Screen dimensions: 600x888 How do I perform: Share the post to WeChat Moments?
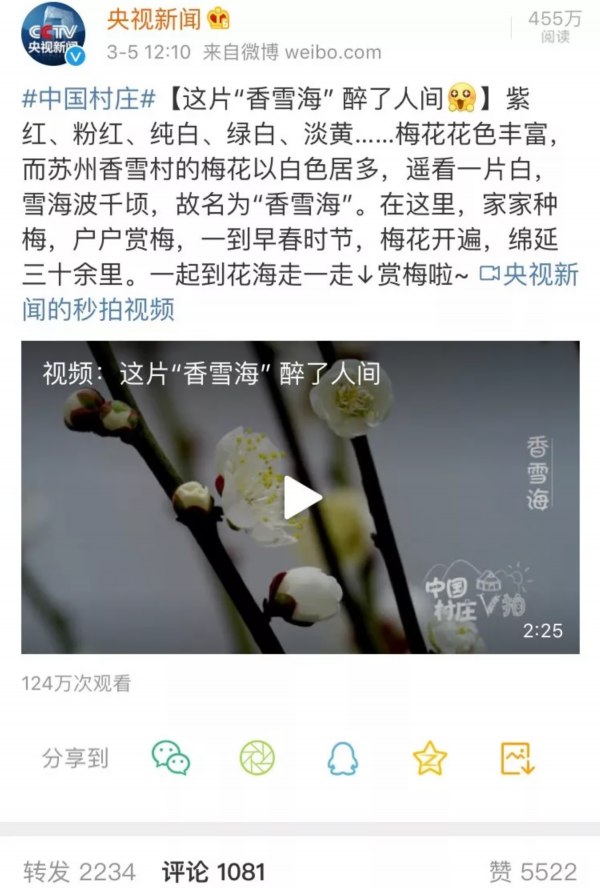tap(257, 758)
